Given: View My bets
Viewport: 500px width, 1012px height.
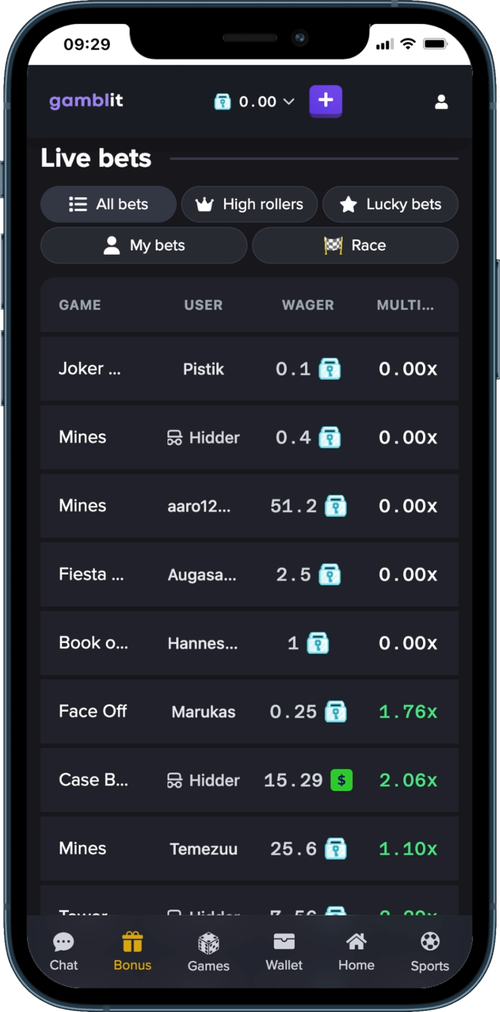Looking at the screenshot, I should click(x=144, y=245).
